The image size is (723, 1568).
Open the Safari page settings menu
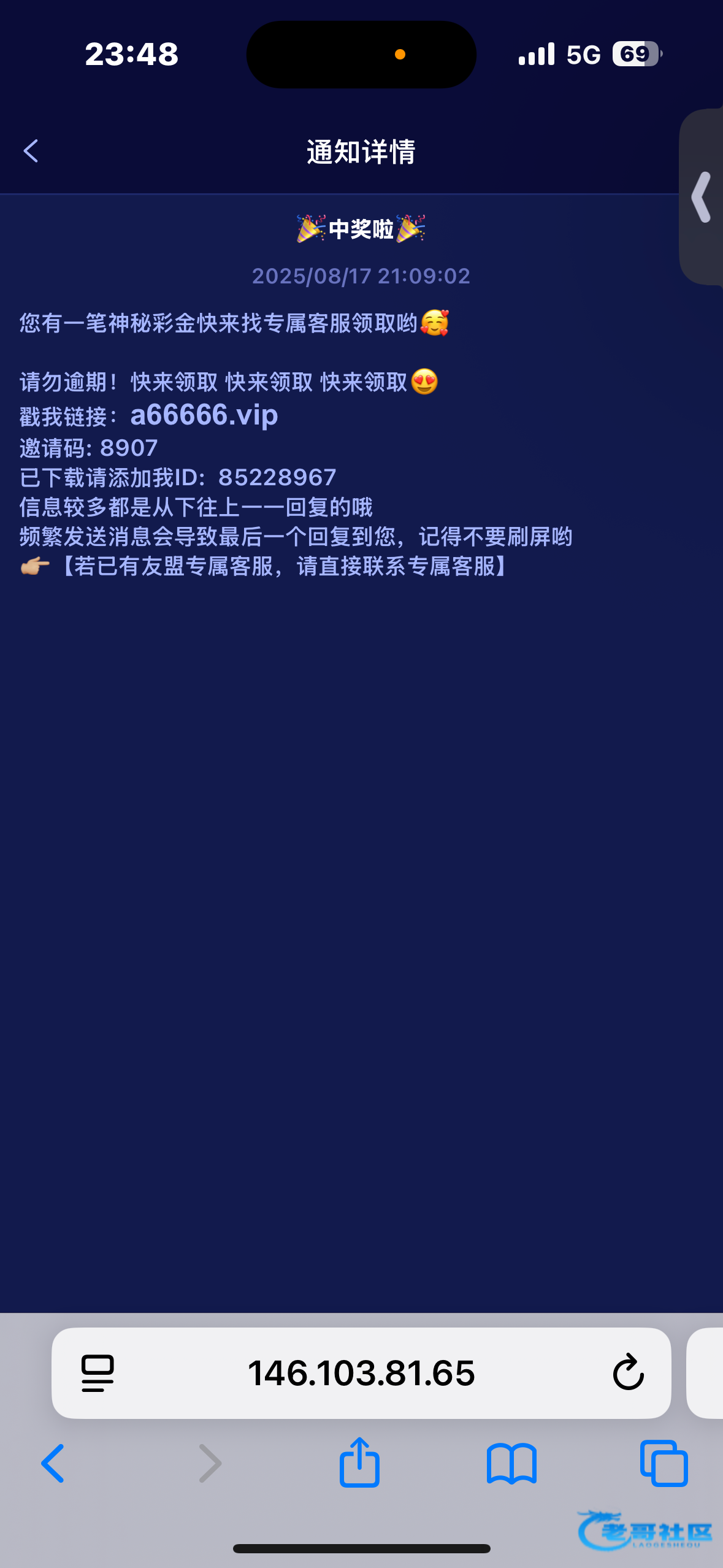pos(98,1373)
